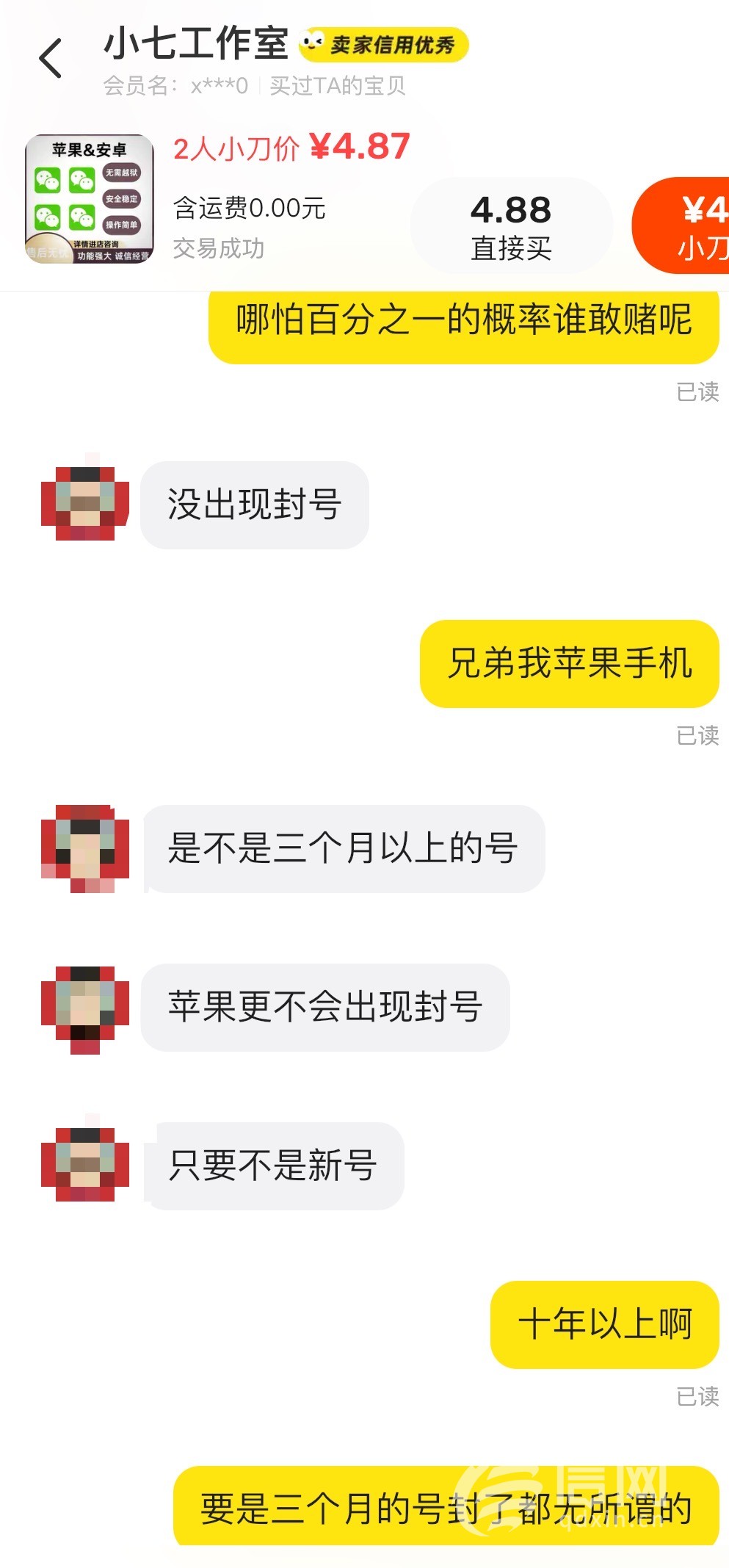Go back using the back arrow
This screenshot has width=729, height=1568.
50,59
